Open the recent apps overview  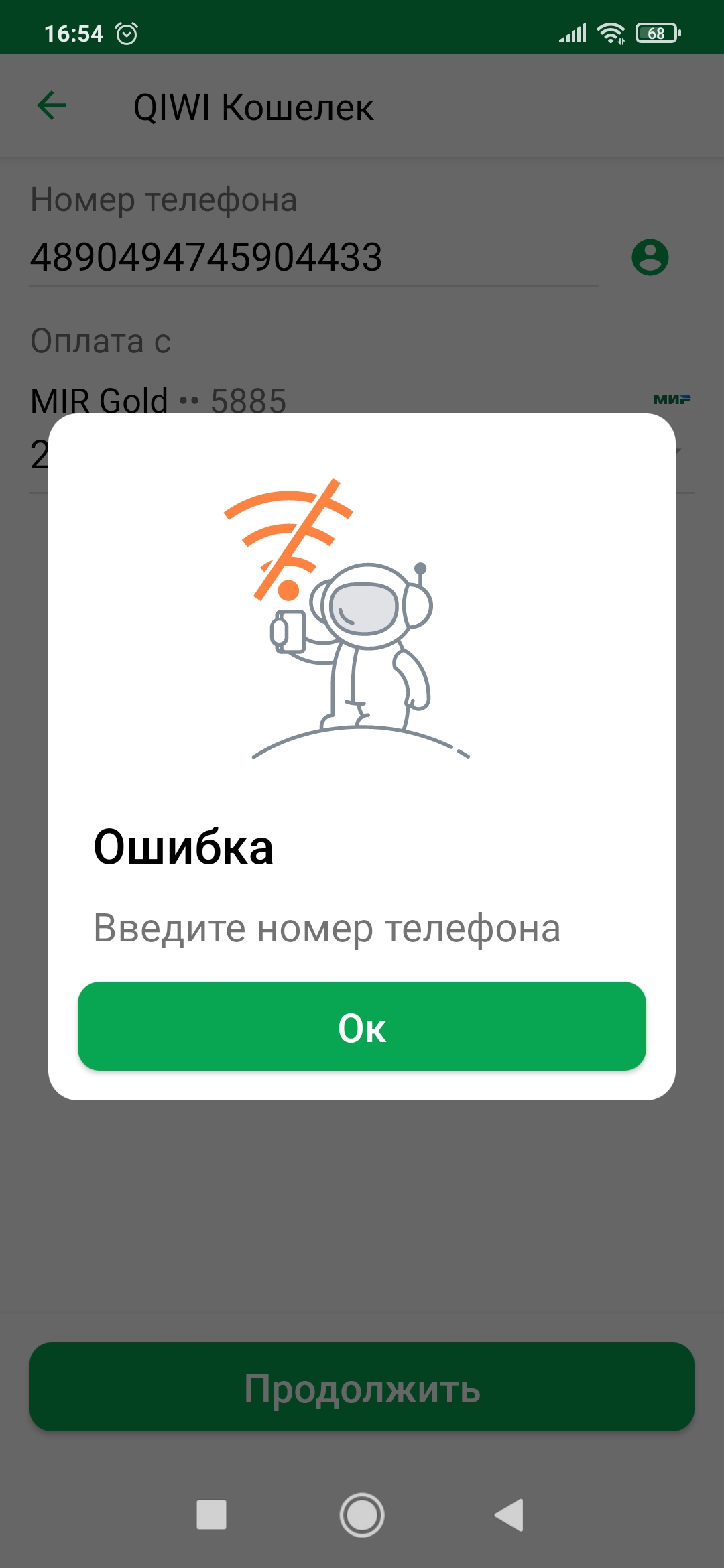click(x=211, y=1514)
